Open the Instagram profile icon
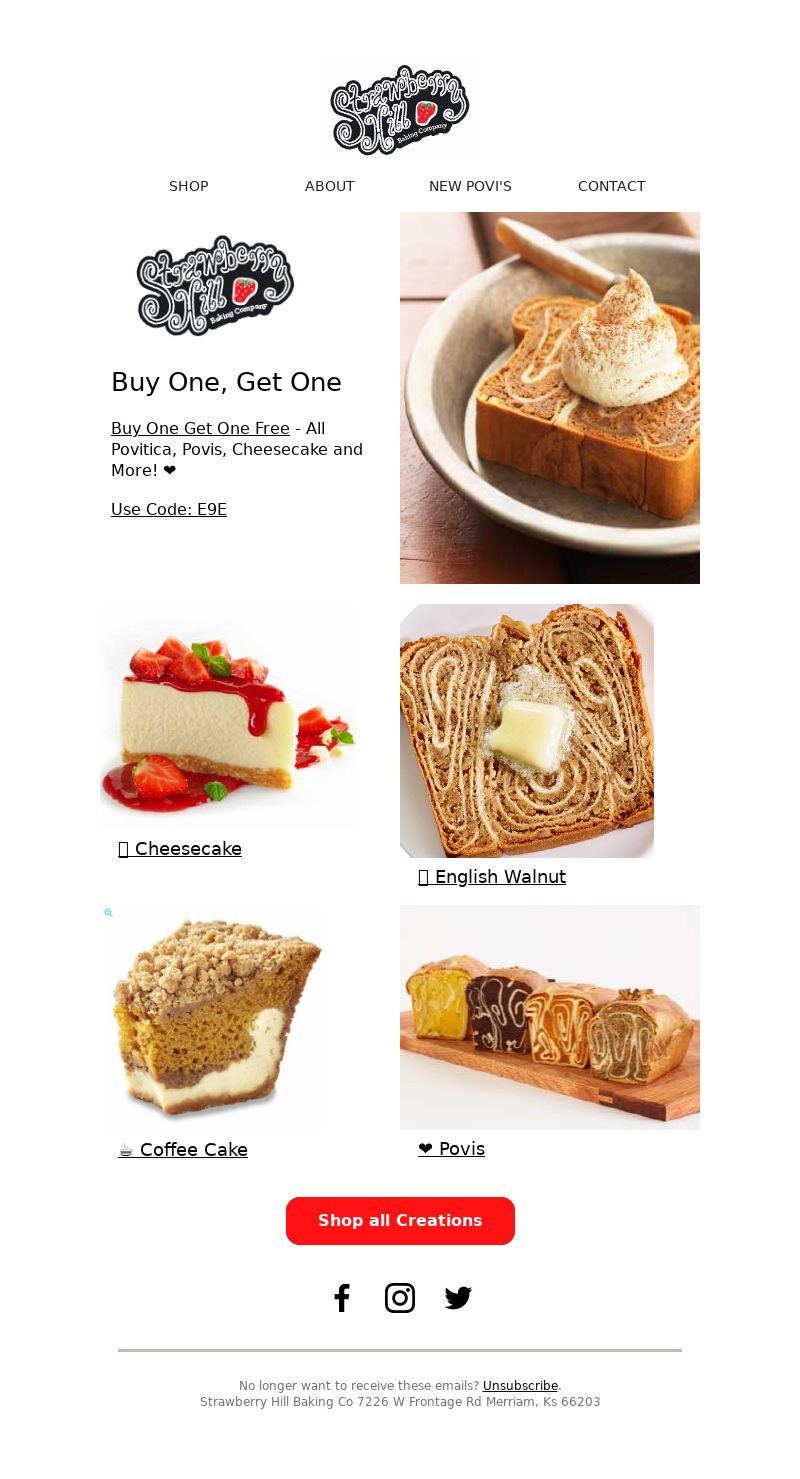Image resolution: width=800 pixels, height=1479 pixels. click(x=400, y=1298)
